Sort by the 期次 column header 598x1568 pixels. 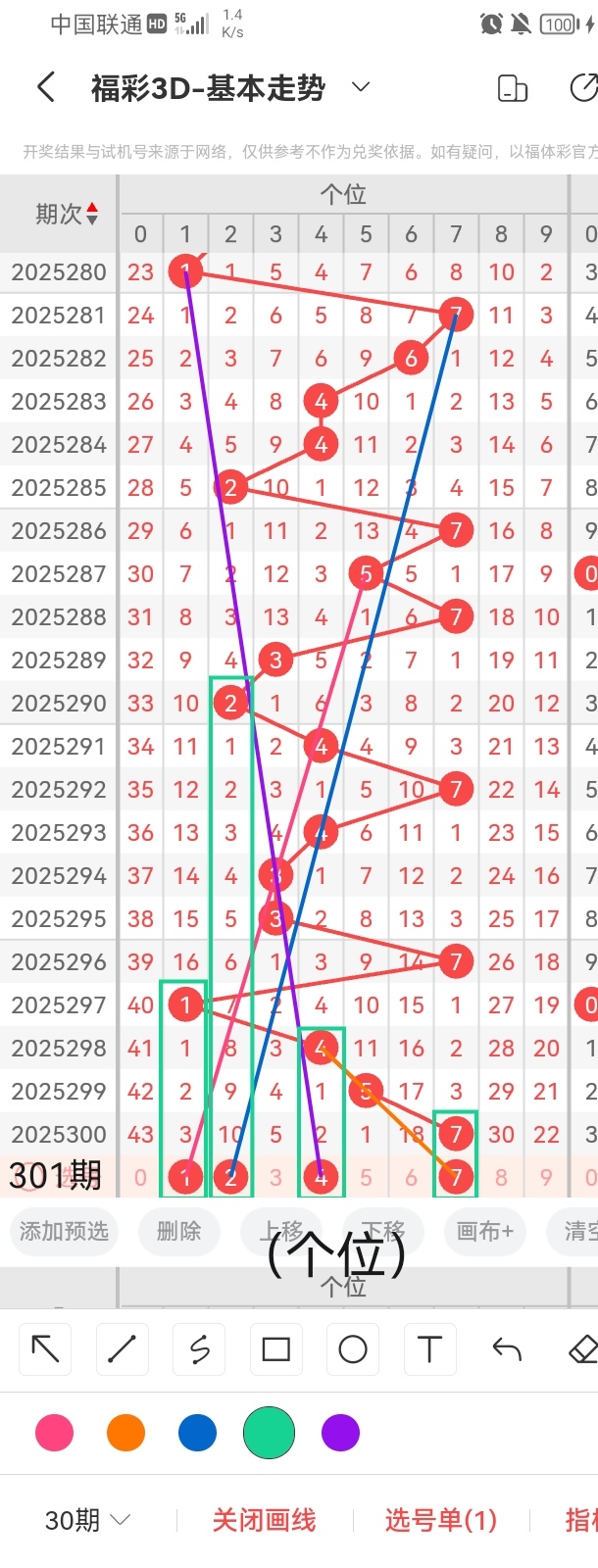click(x=66, y=214)
